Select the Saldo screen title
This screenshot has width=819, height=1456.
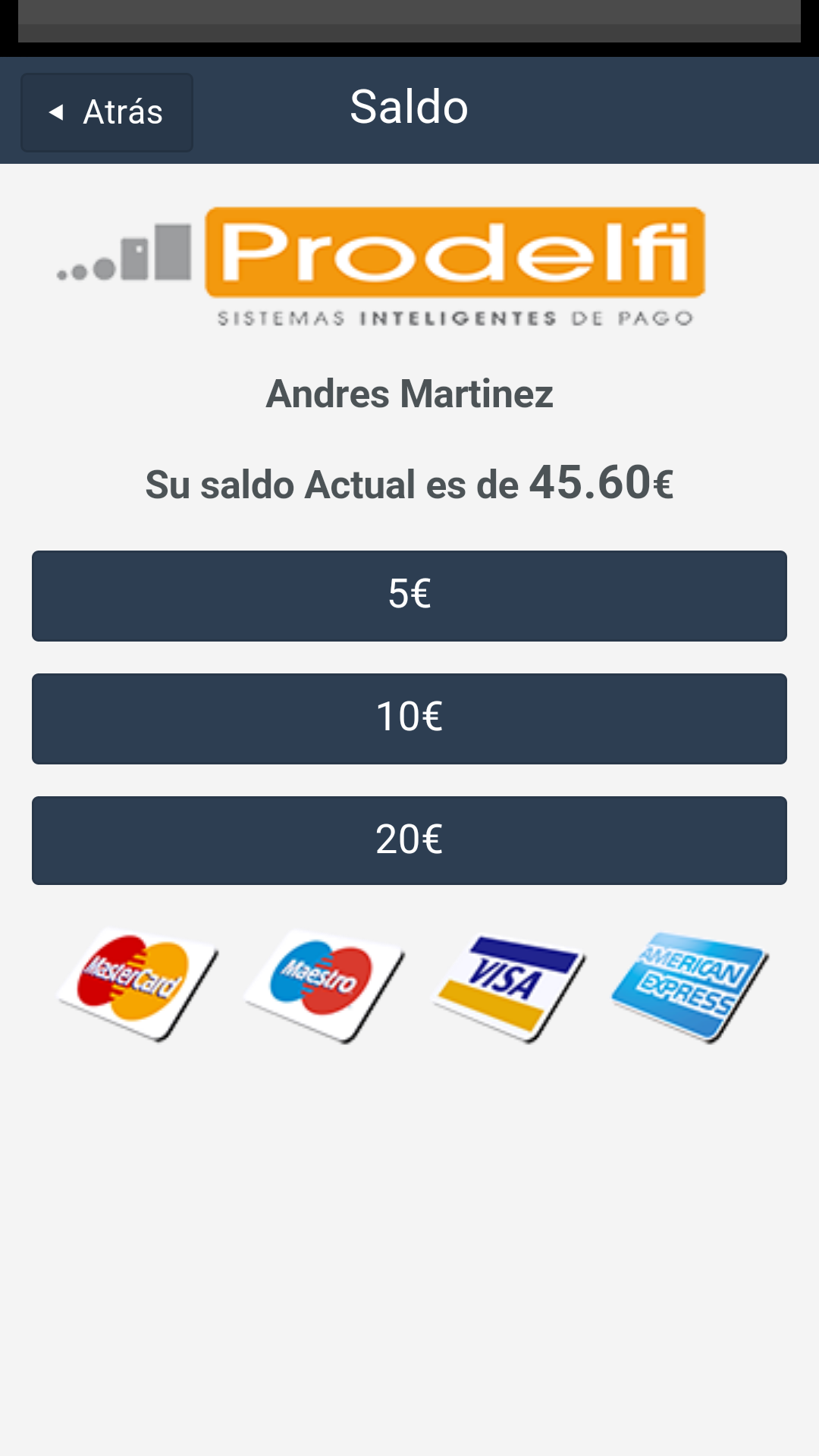[409, 107]
